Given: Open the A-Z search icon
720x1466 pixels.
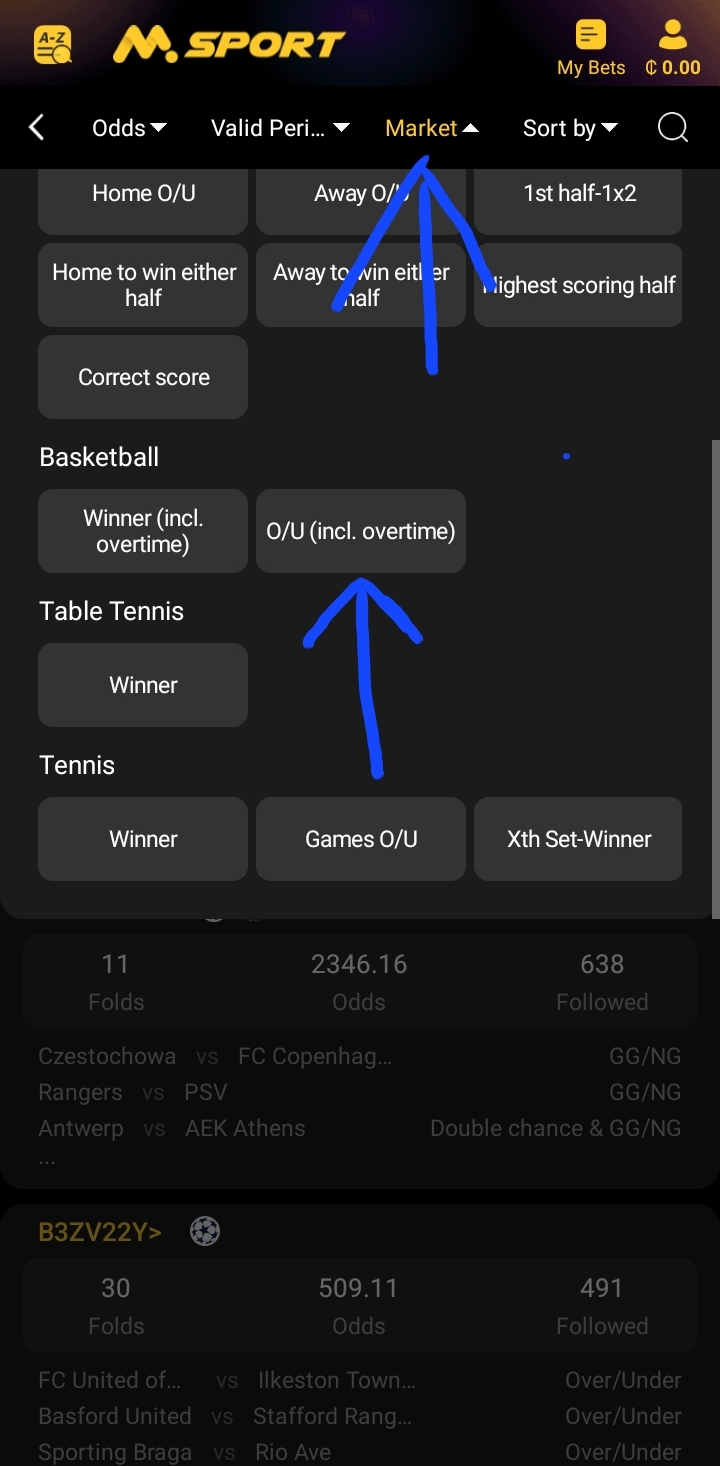Looking at the screenshot, I should [x=52, y=44].
